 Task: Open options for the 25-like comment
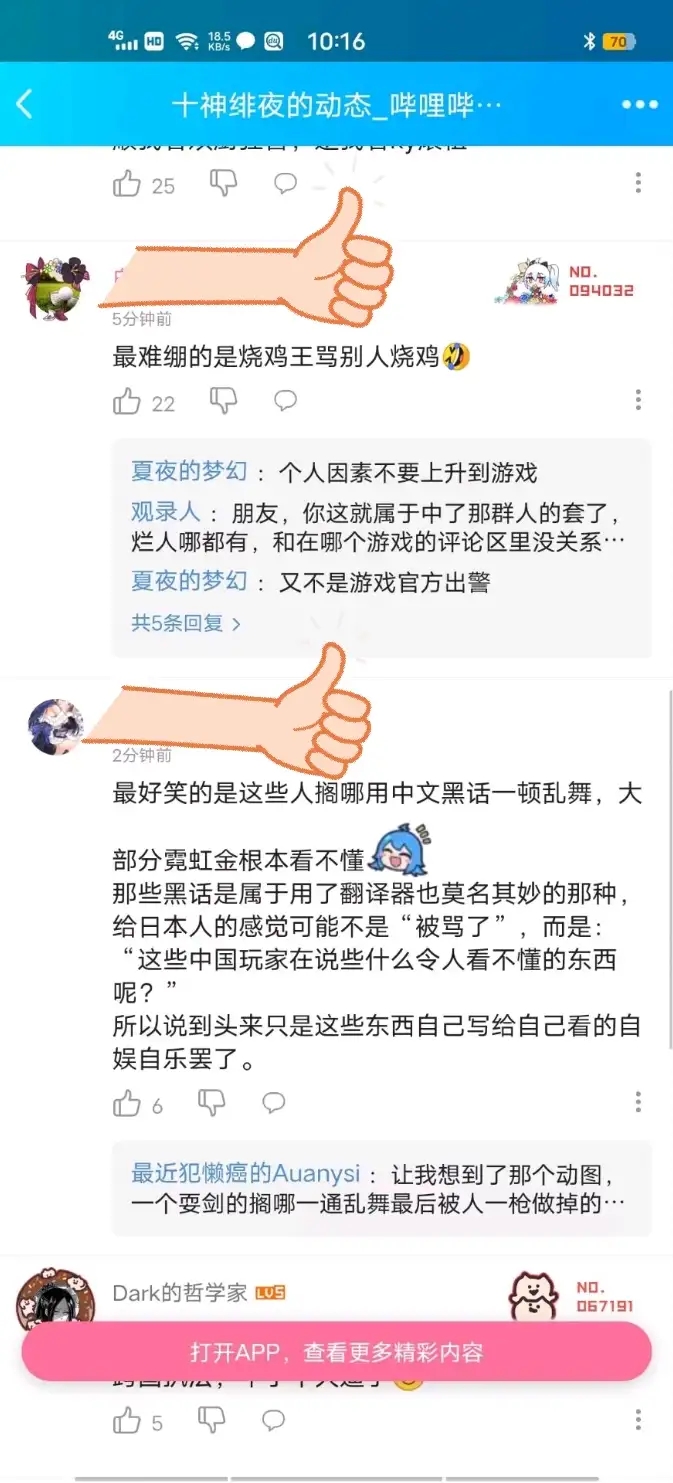coord(638,183)
